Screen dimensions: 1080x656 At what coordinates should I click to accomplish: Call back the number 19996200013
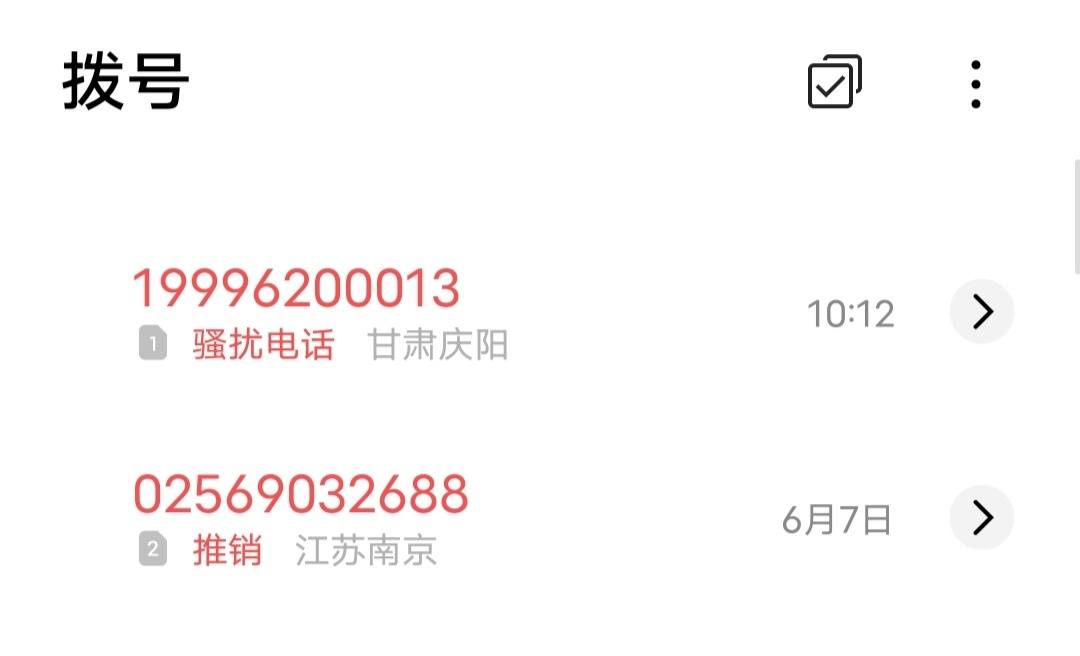tap(296, 289)
